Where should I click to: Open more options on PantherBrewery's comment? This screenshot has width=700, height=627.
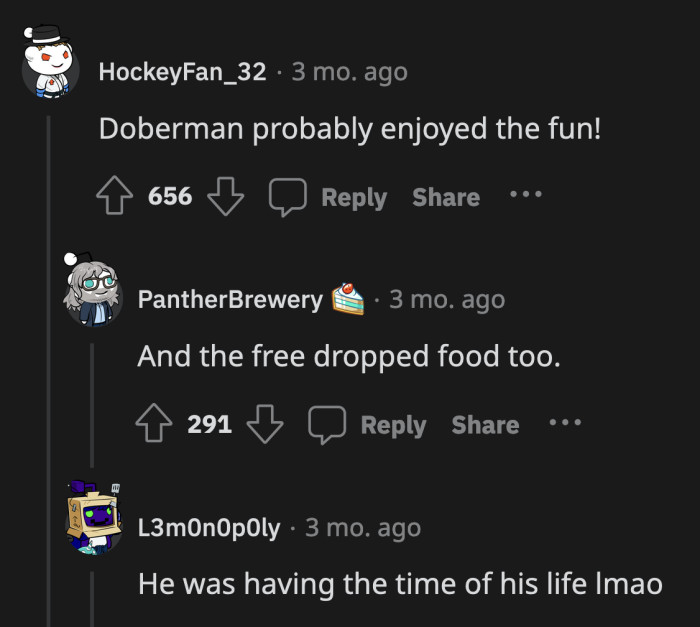click(565, 423)
